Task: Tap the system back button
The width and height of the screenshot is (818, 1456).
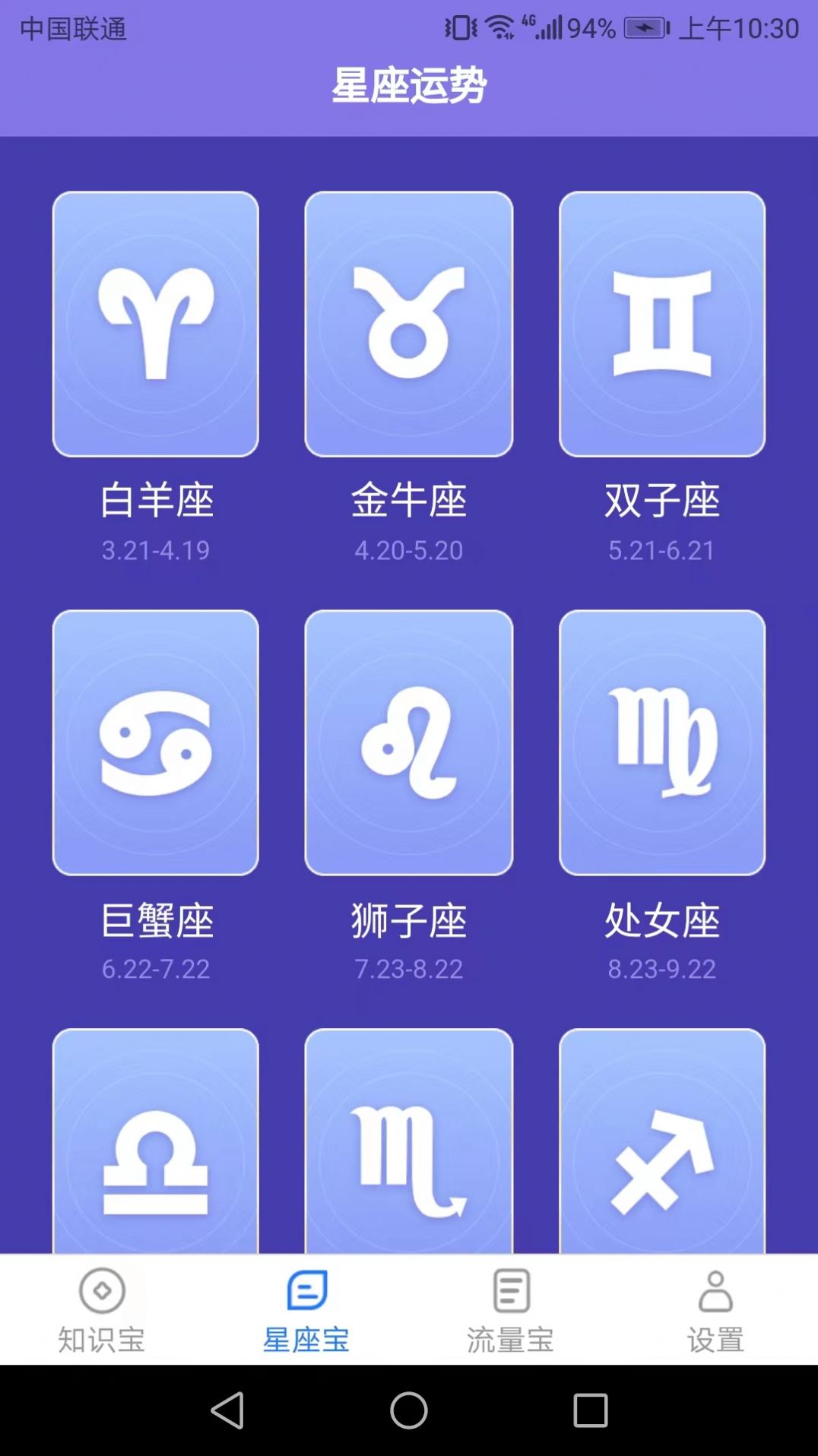Action: click(227, 1410)
